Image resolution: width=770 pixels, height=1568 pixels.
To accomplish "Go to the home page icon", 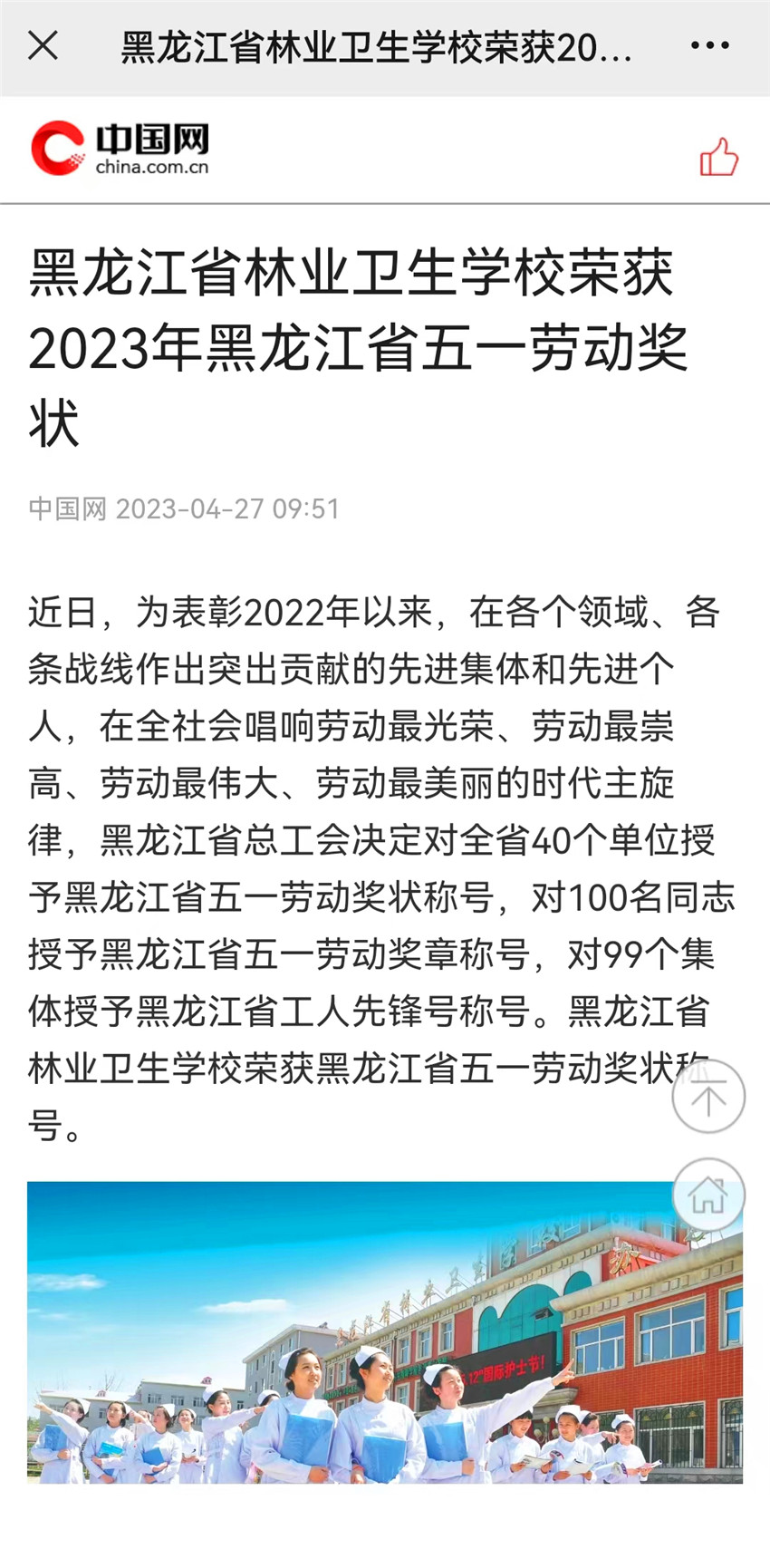I will (708, 1195).
